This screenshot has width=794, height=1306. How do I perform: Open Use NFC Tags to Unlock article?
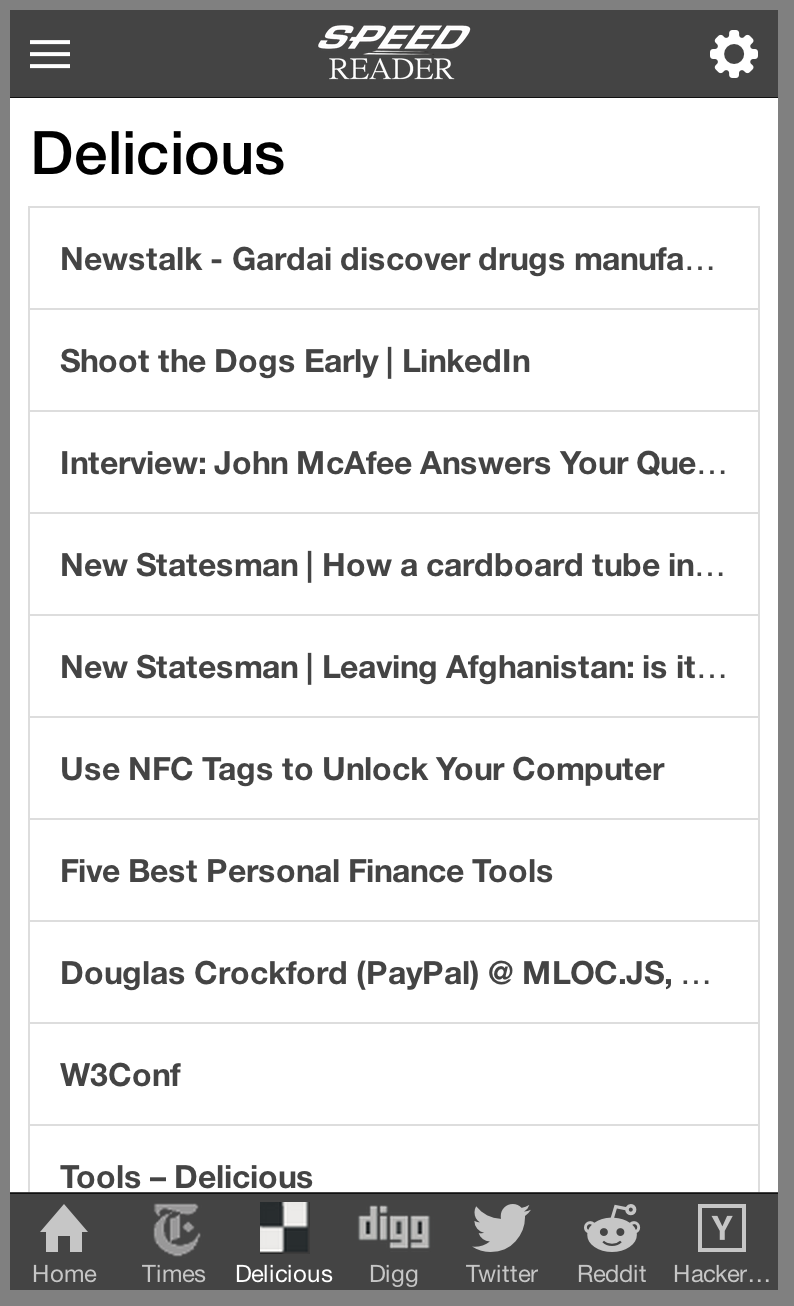(393, 769)
